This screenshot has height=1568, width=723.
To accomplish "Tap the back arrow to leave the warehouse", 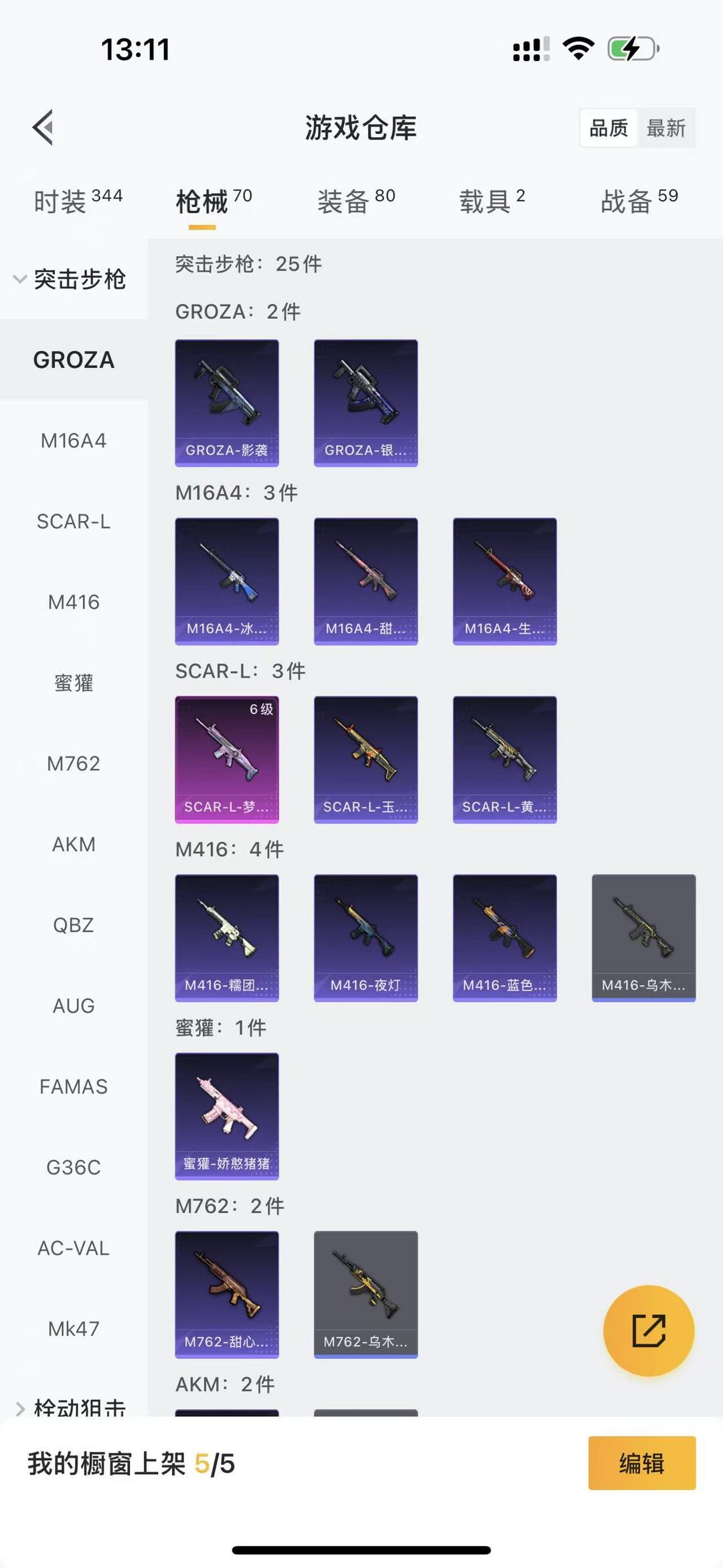I will (x=42, y=127).
